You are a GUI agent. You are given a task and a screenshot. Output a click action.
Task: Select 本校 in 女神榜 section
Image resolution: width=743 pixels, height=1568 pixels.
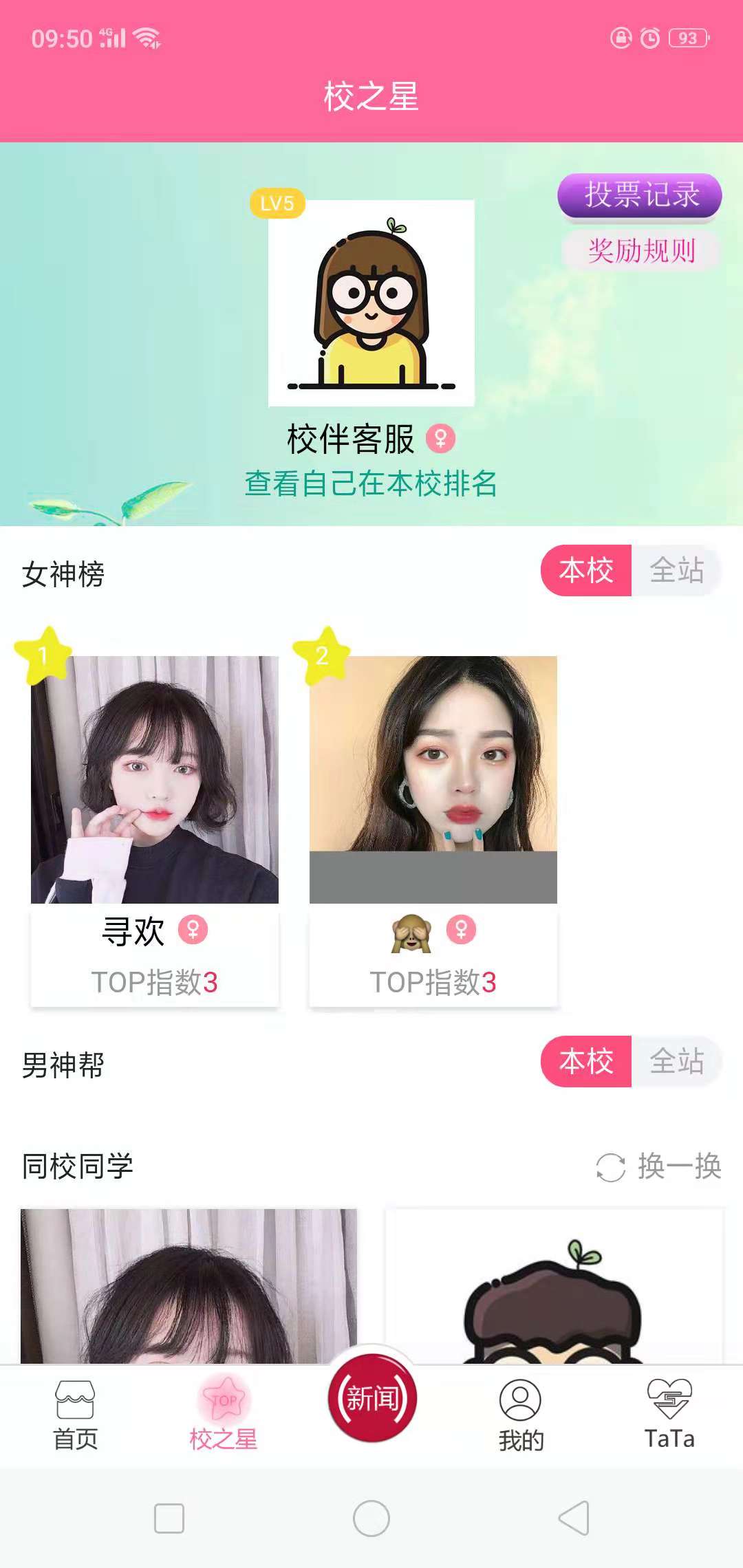pyautogui.click(x=586, y=571)
